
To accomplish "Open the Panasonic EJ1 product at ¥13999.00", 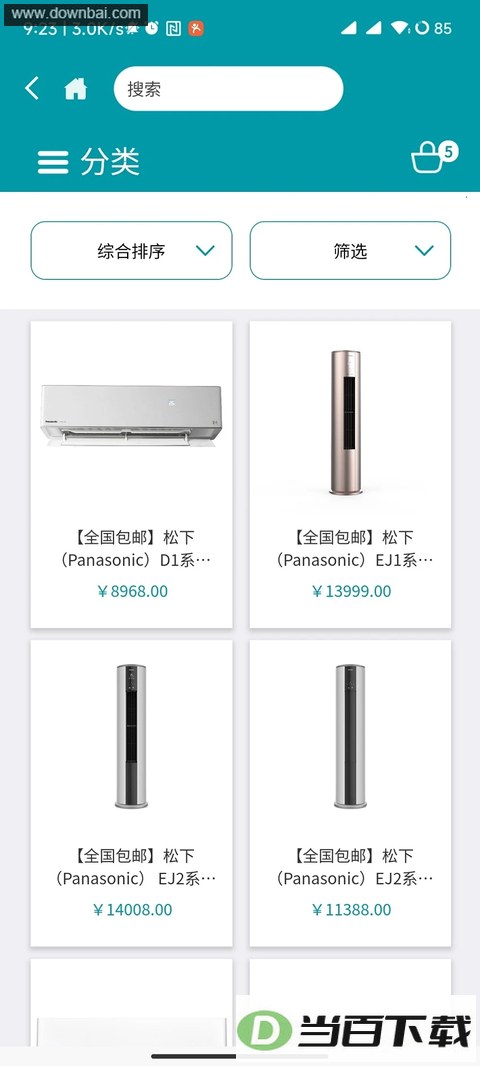I will coord(350,475).
